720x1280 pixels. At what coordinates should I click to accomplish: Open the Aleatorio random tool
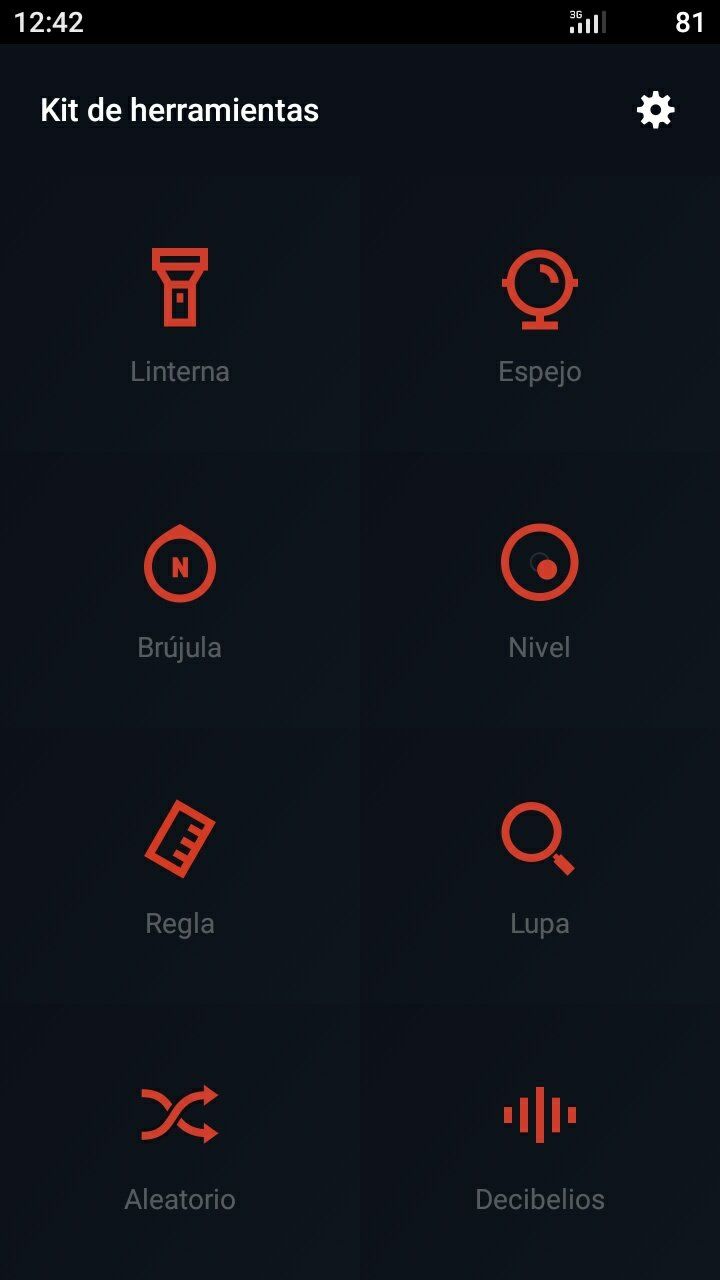tap(180, 1143)
